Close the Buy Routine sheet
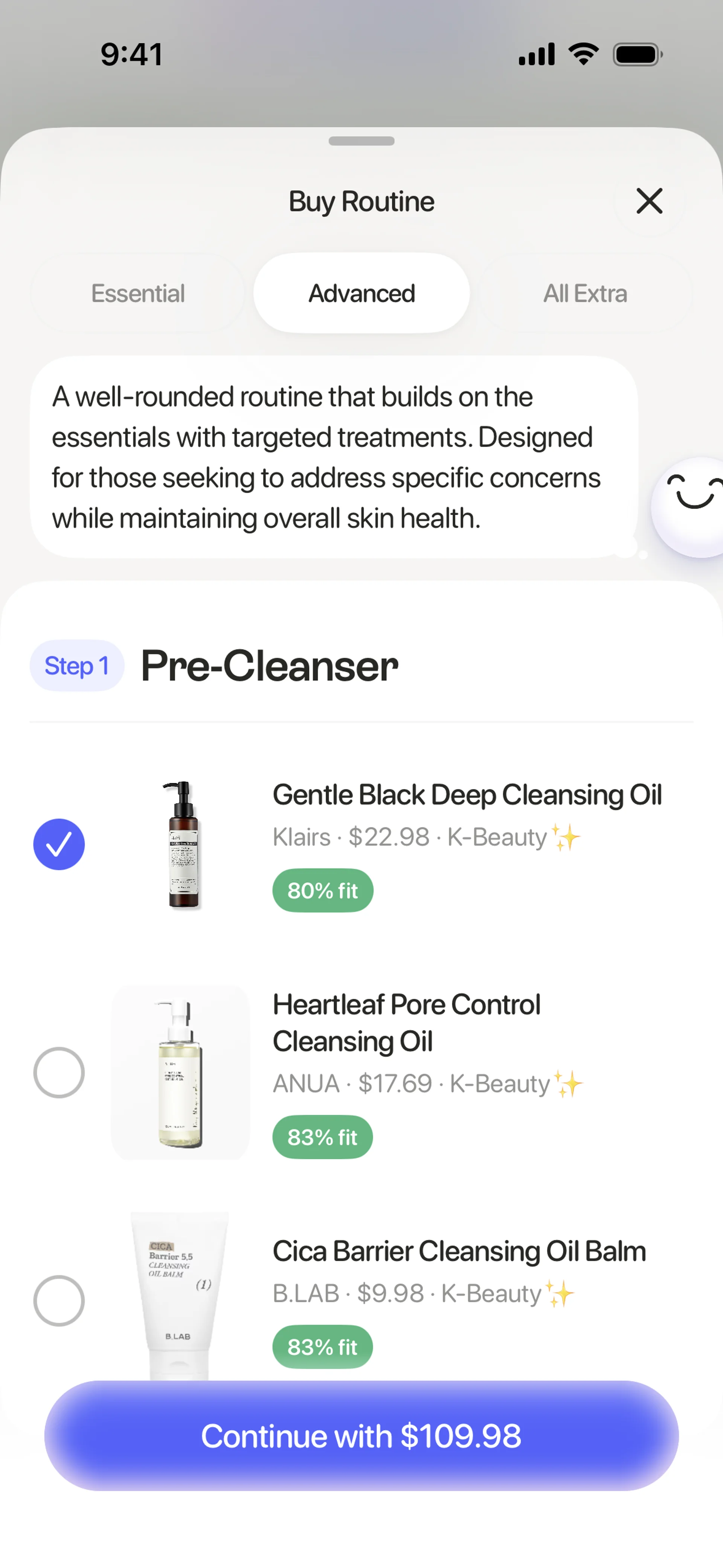This screenshot has height=1568, width=723. point(649,201)
